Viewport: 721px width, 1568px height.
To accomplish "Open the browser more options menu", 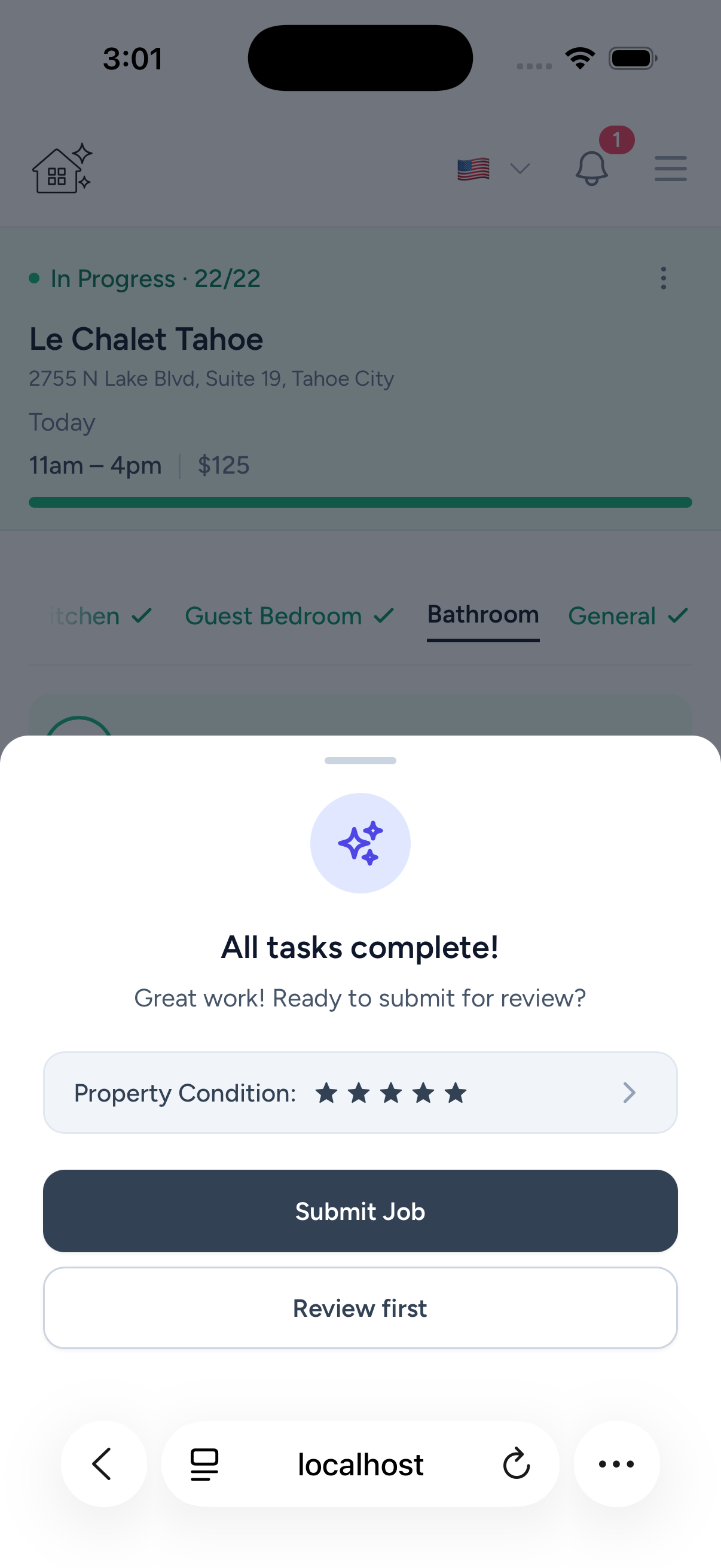I will click(x=616, y=1464).
